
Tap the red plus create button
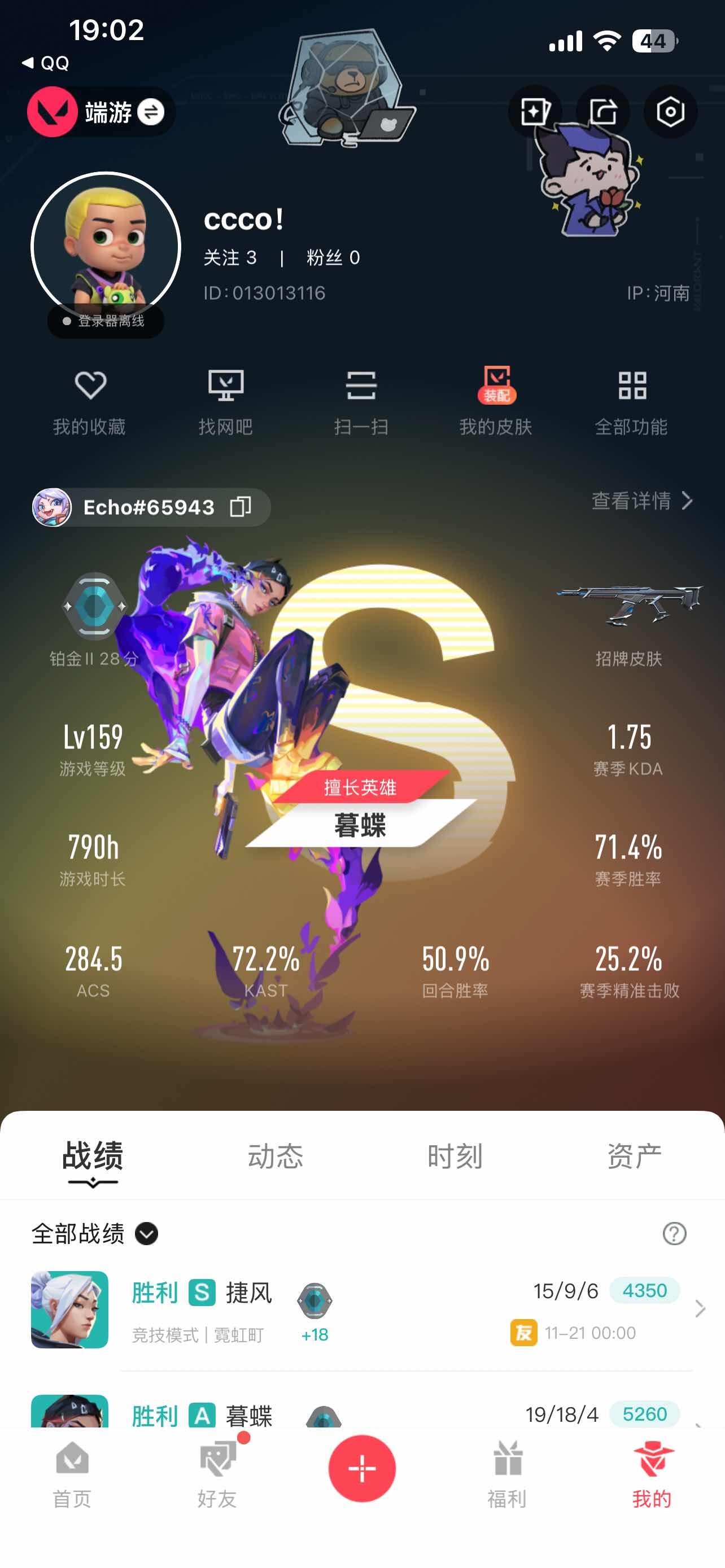pos(362,1468)
